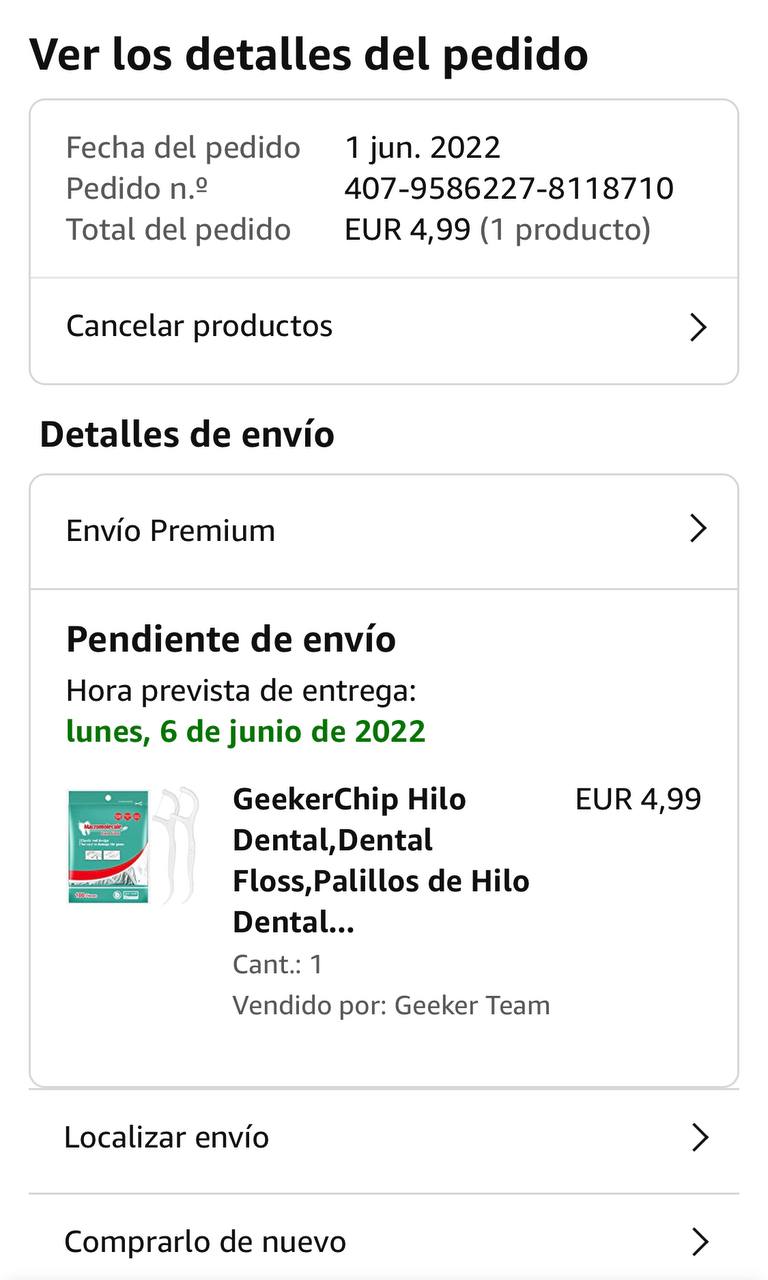Open the Envío Premium shipping details
Viewport: 768px width, 1280px height.
click(384, 531)
